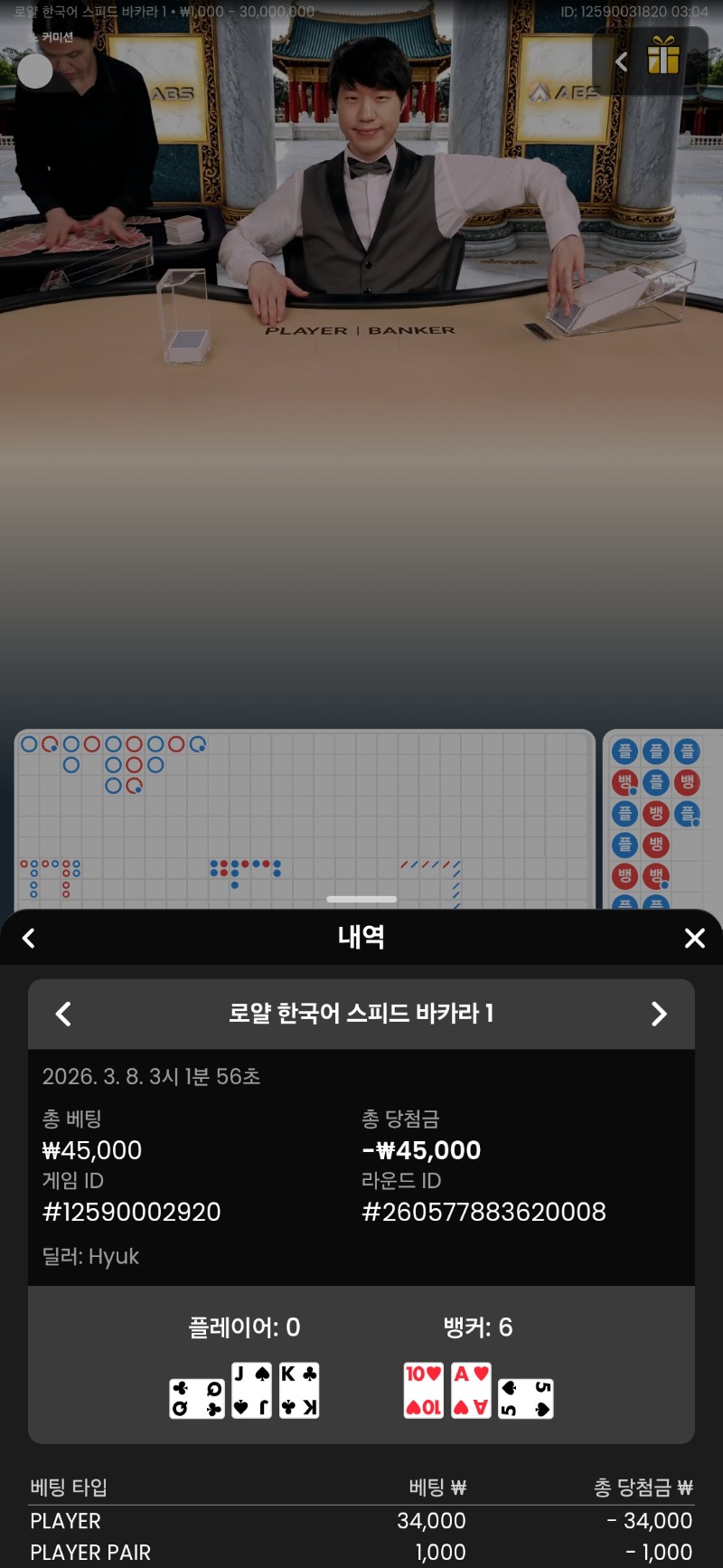Show the previous game round record
The height and width of the screenshot is (1568, 723).
[x=63, y=1014]
